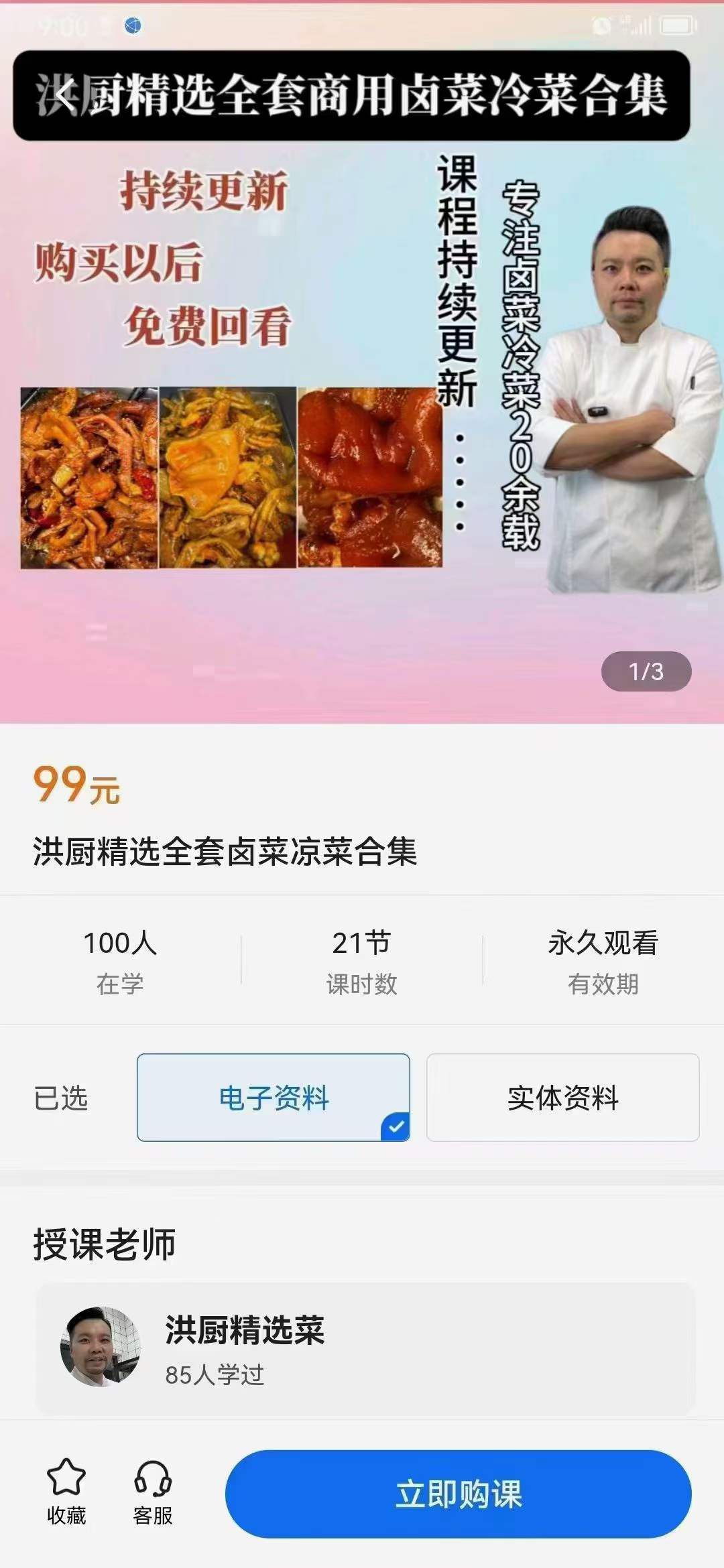Tap the 21节 课时数 lesson count
Viewport: 724px width, 1568px height.
[x=363, y=963]
